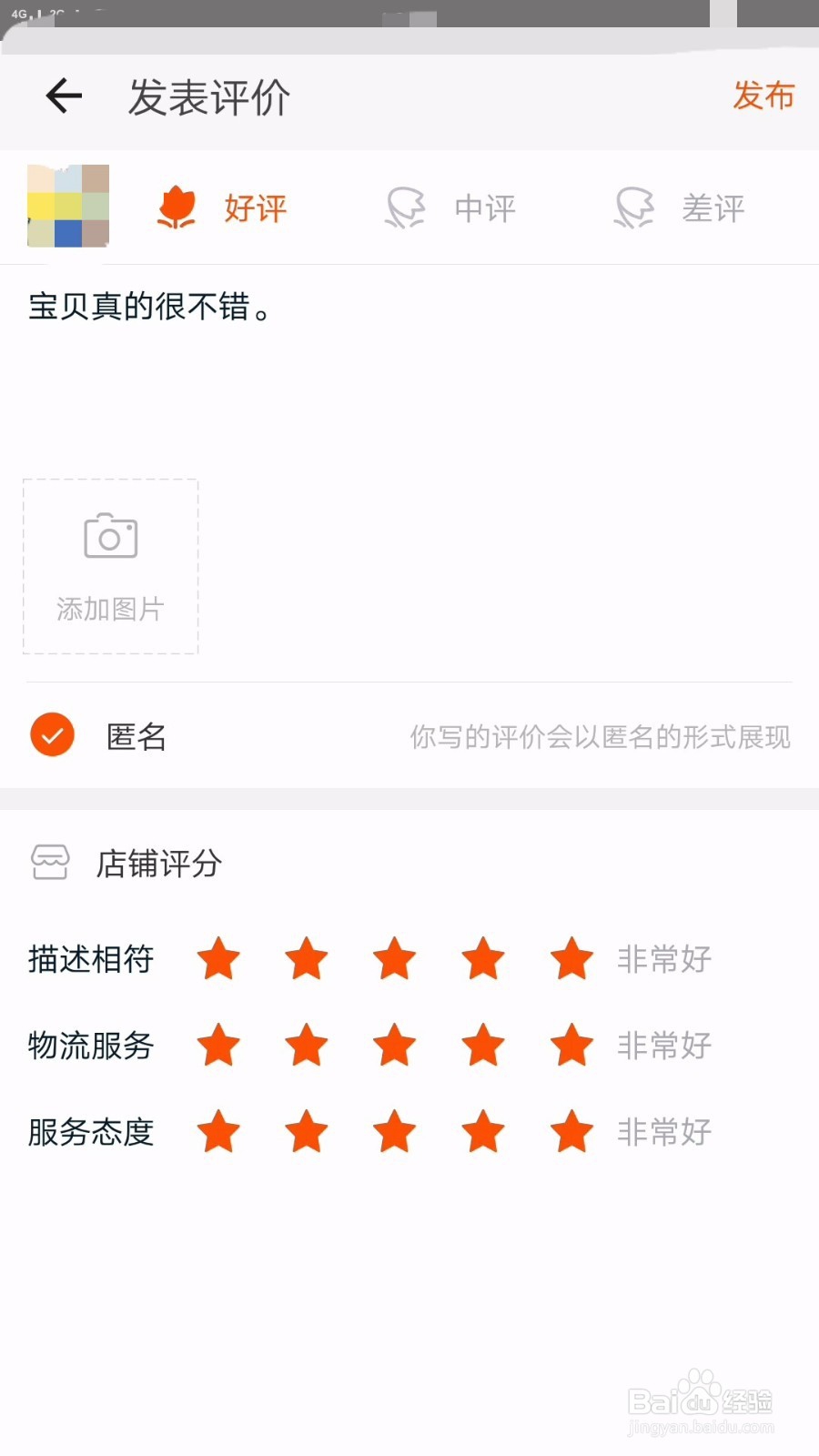Click the 中评 face icon
The width and height of the screenshot is (819, 1456).
tap(406, 207)
